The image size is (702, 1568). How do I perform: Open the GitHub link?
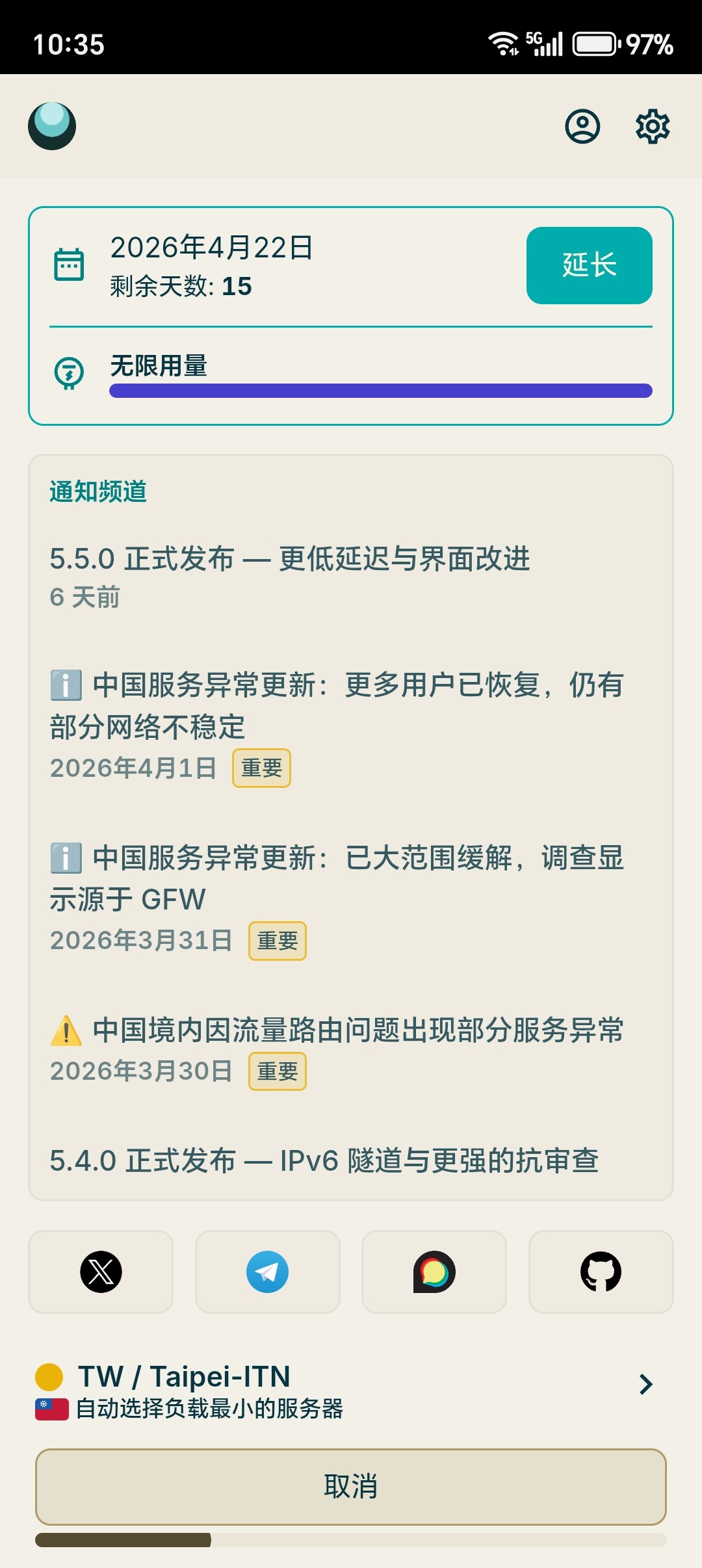pos(601,1272)
